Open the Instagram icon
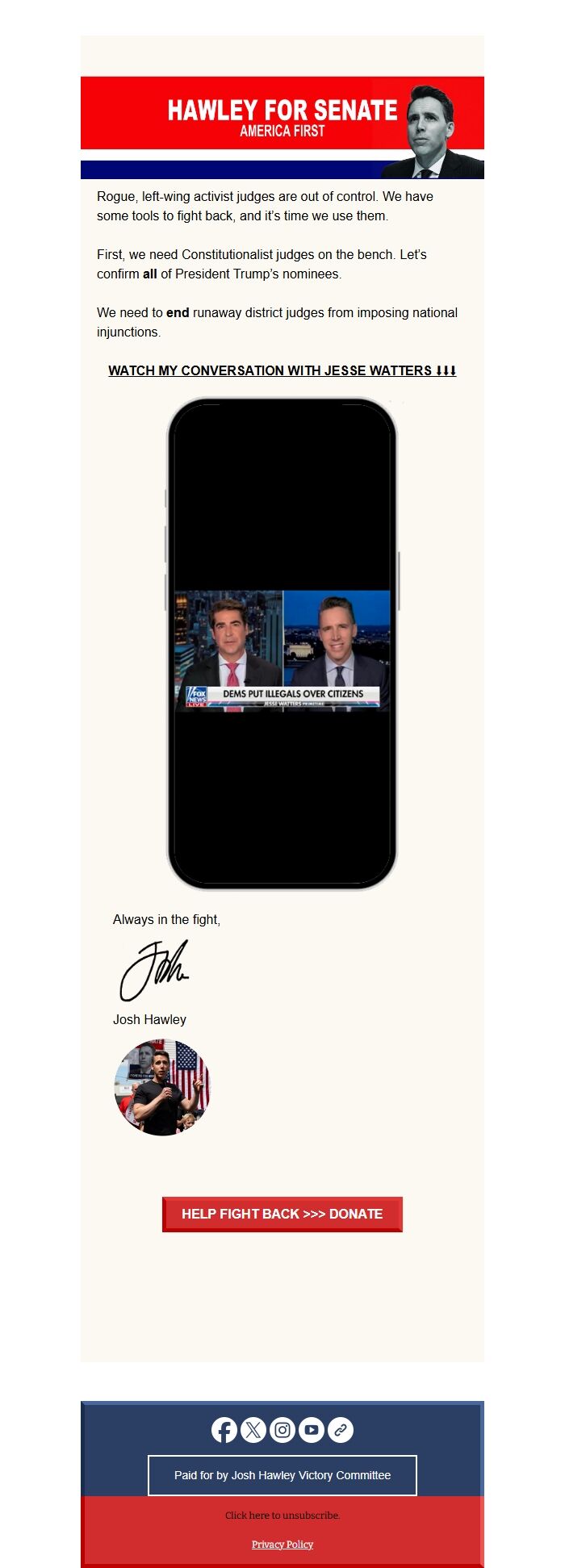Image resolution: width=565 pixels, height=1568 pixels. pos(282,1430)
